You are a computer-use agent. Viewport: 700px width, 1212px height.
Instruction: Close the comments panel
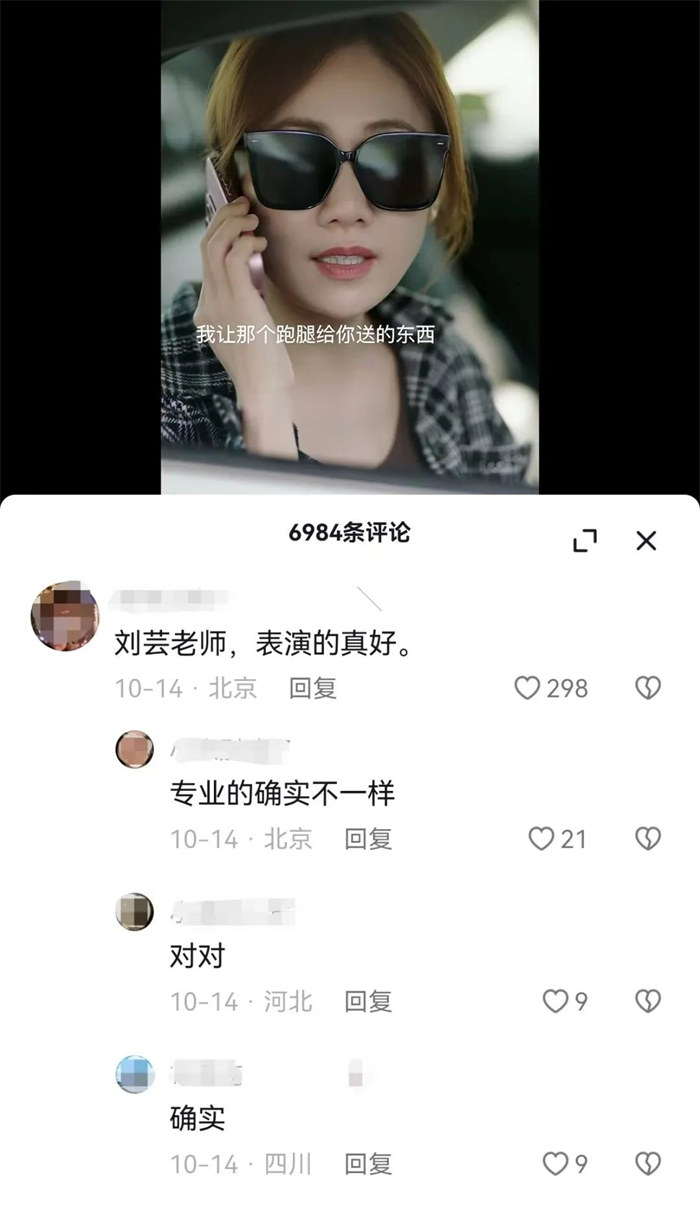click(x=646, y=541)
